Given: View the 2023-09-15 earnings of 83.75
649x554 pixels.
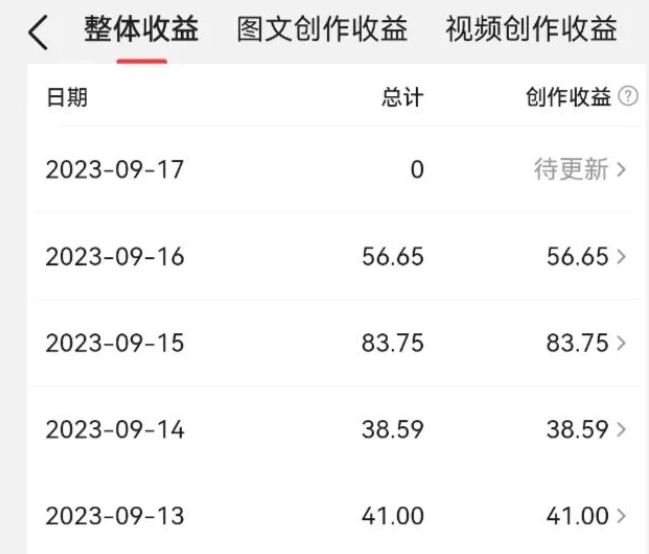Looking at the screenshot, I should [587, 343].
